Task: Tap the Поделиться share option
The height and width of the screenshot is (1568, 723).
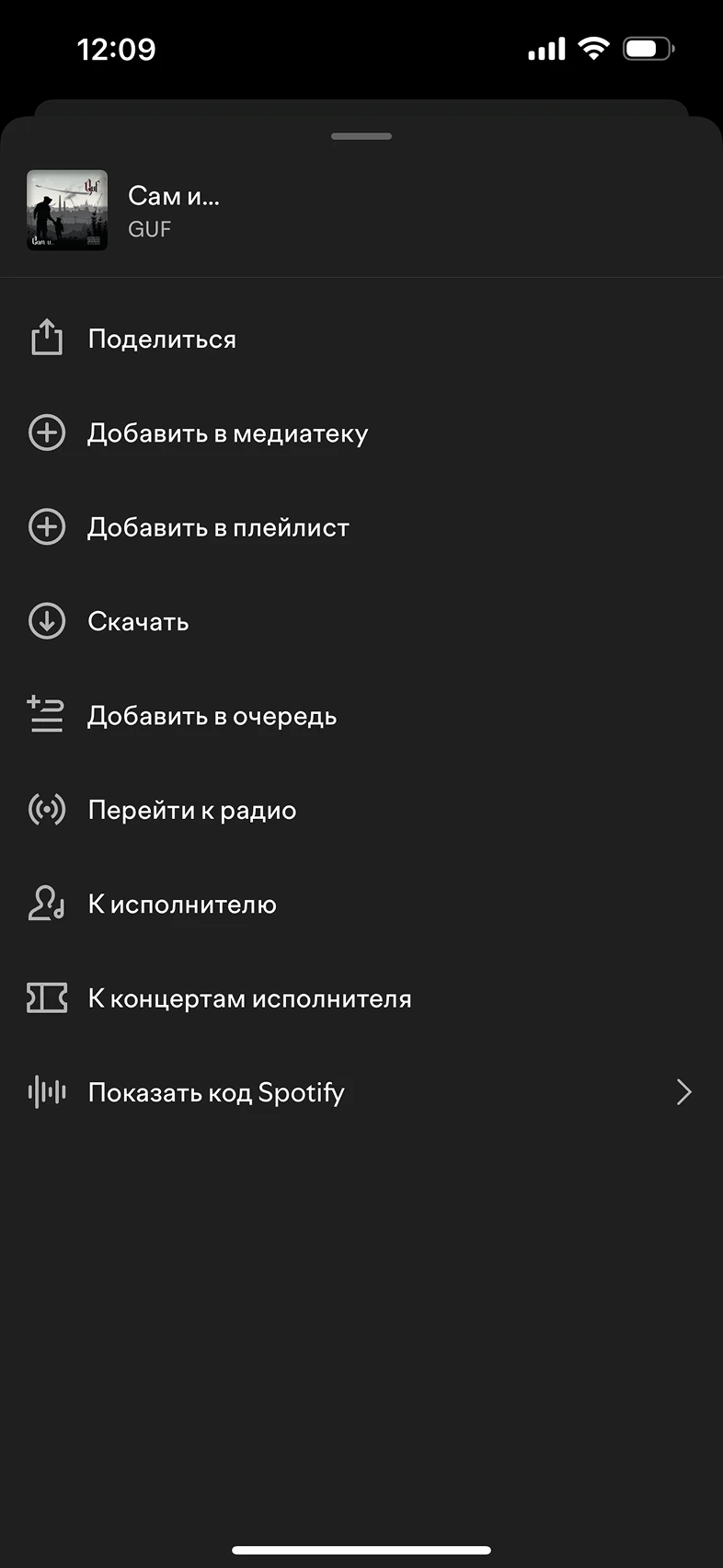Action: coord(162,339)
